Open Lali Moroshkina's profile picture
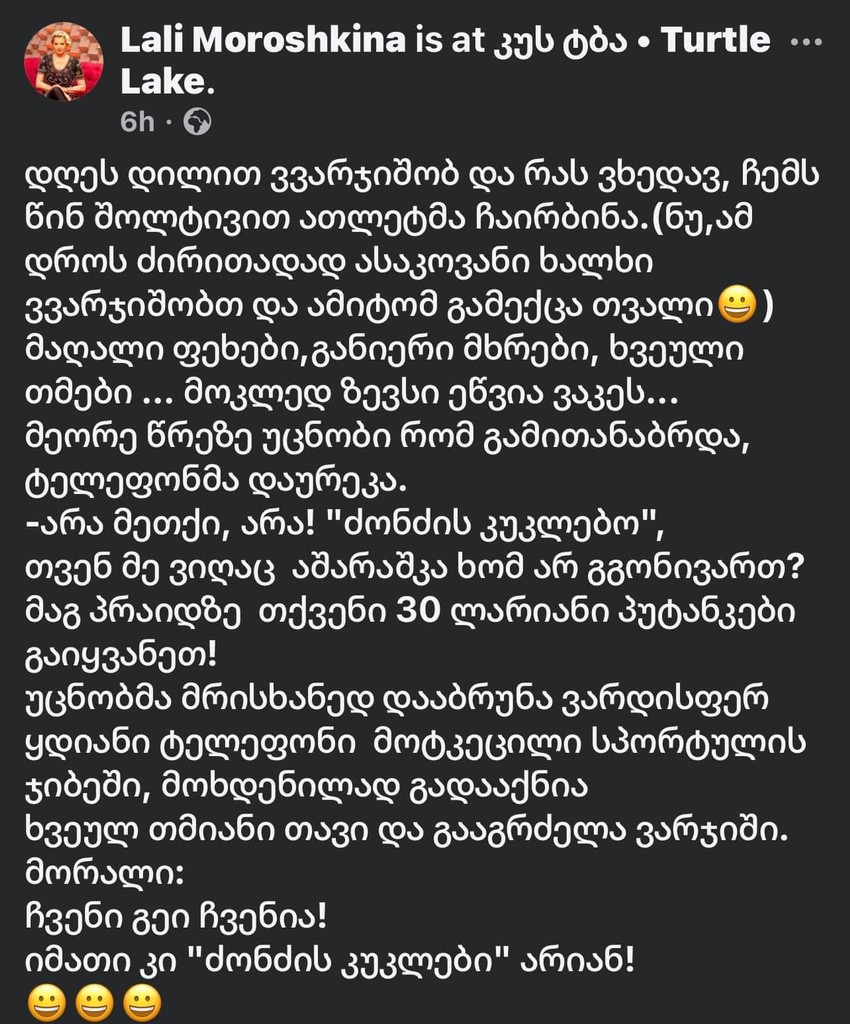The height and width of the screenshot is (1024, 850). click(63, 62)
